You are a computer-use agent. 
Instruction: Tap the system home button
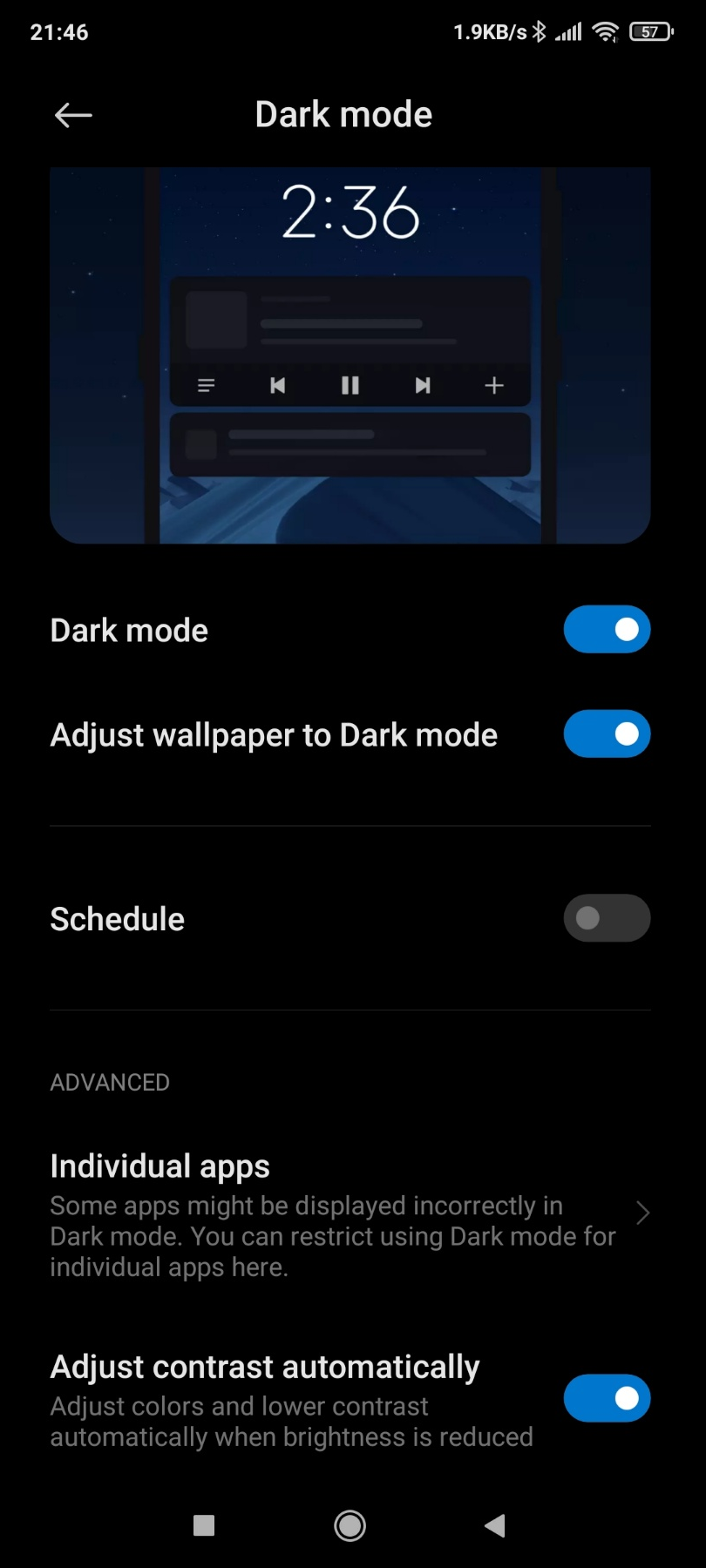coord(350,1525)
